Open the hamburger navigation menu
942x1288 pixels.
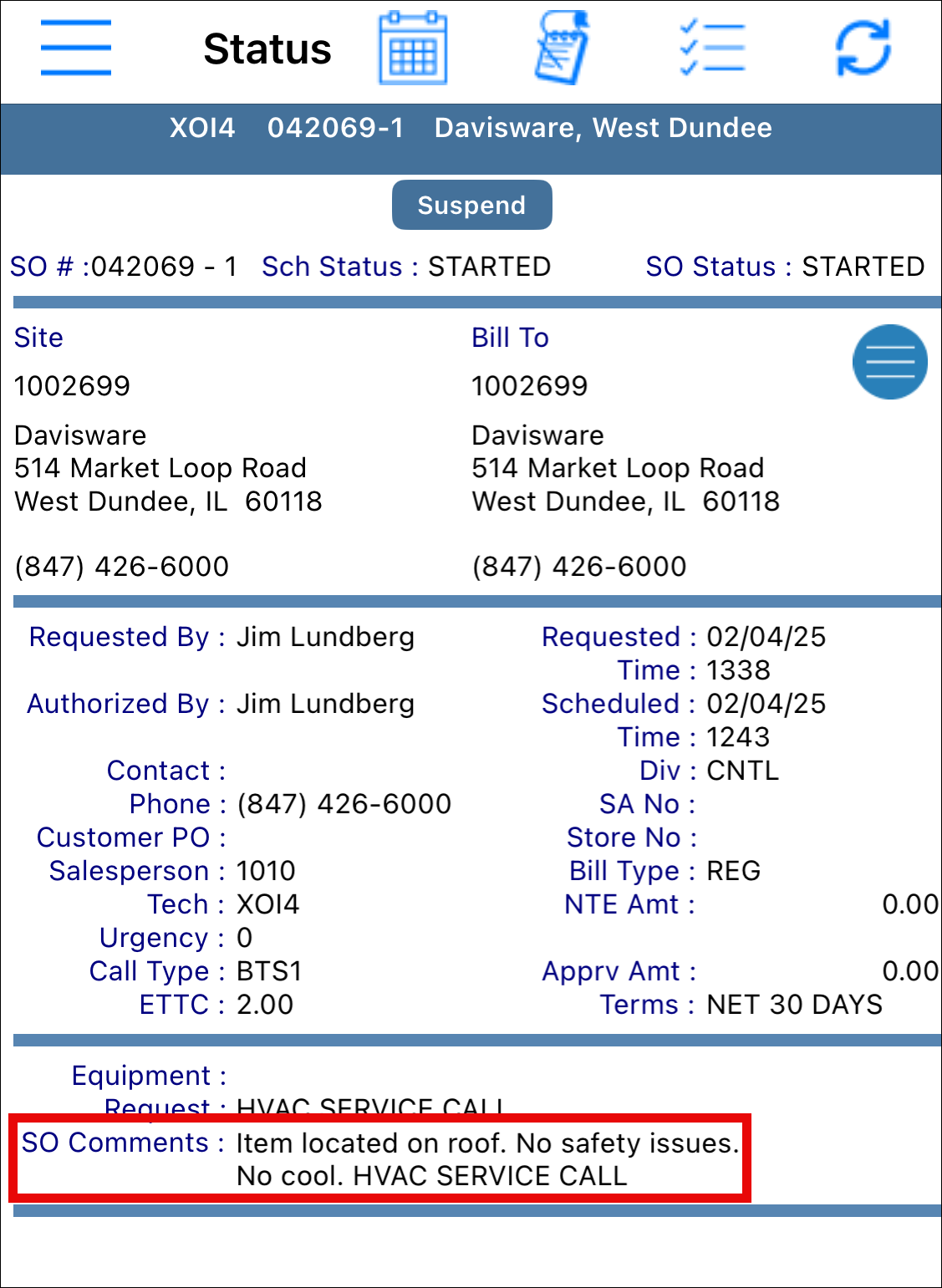coord(76,48)
